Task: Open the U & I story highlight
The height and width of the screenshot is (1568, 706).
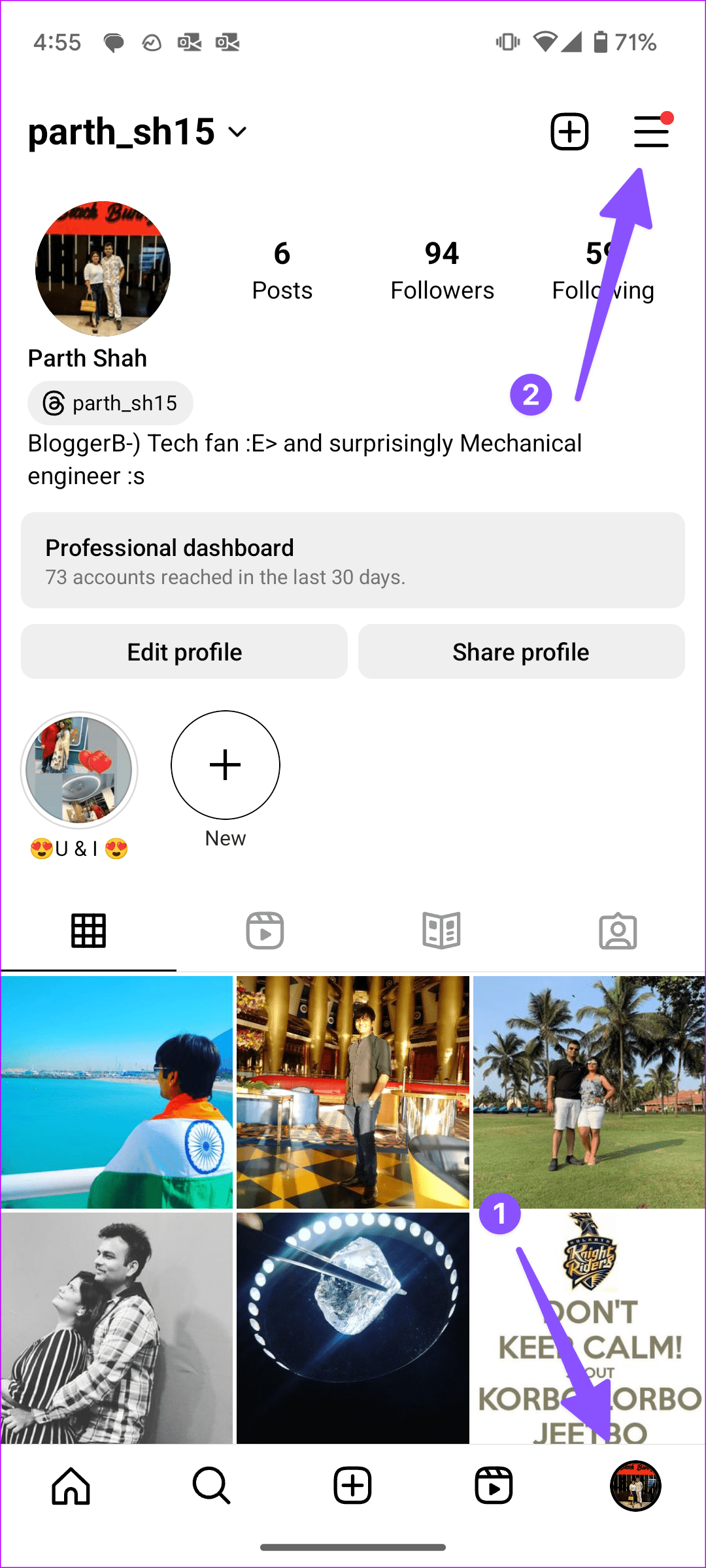Action: pyautogui.click(x=79, y=771)
